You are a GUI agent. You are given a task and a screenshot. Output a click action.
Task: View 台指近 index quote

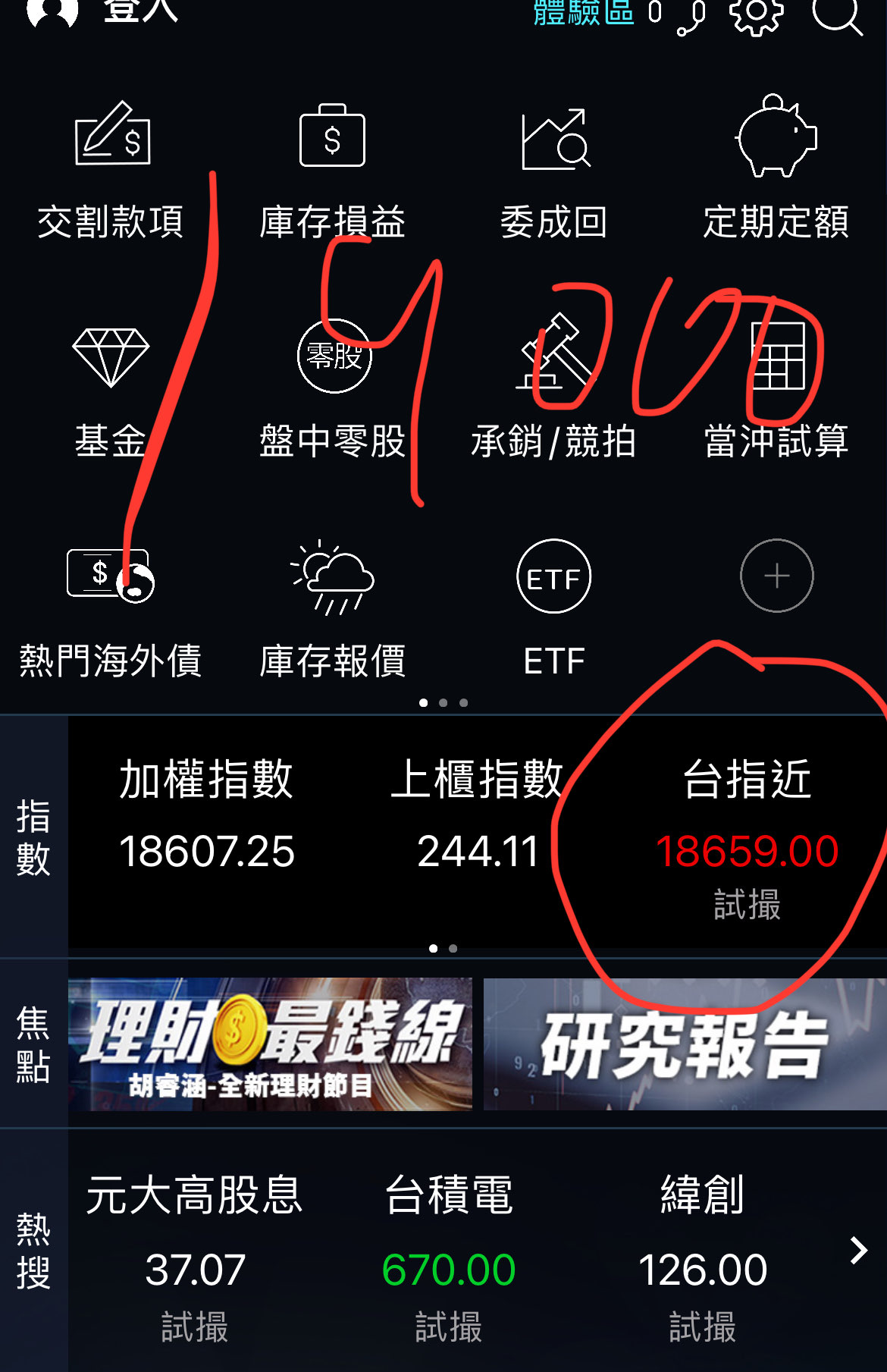coord(747,834)
